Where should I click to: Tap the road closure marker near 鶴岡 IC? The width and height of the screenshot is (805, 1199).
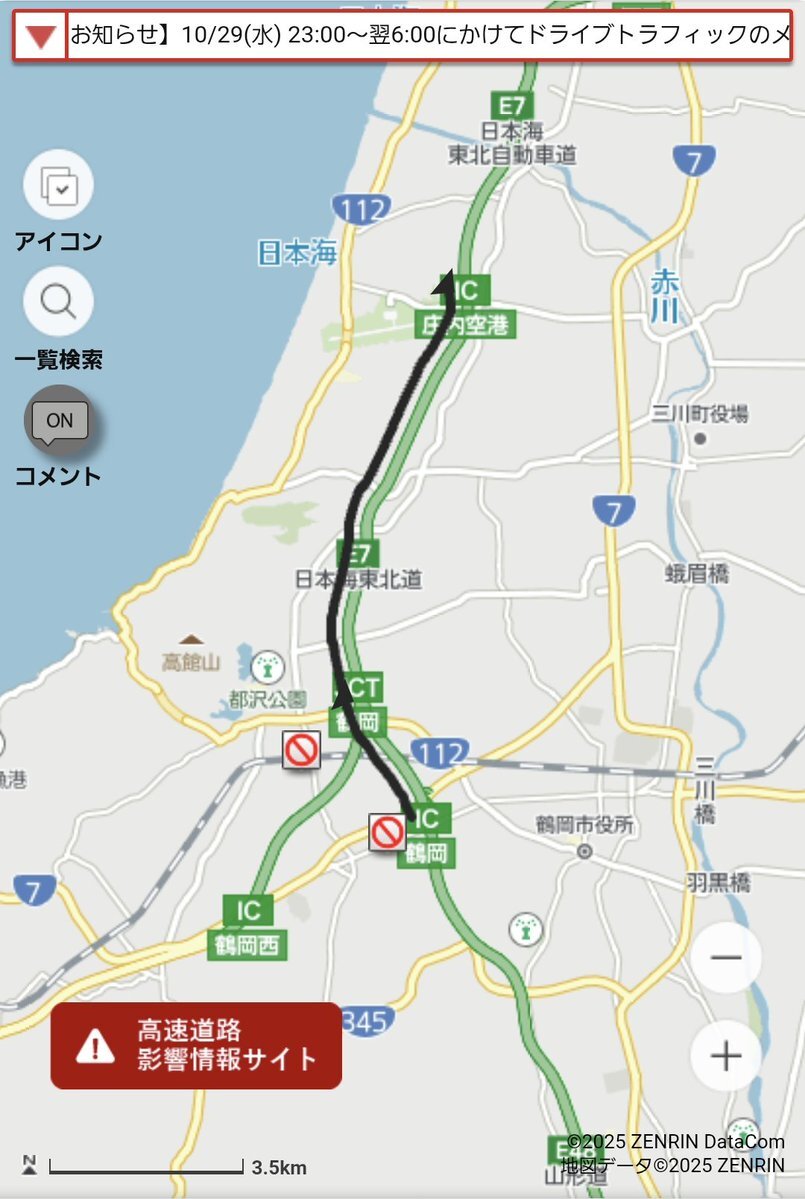point(387,831)
